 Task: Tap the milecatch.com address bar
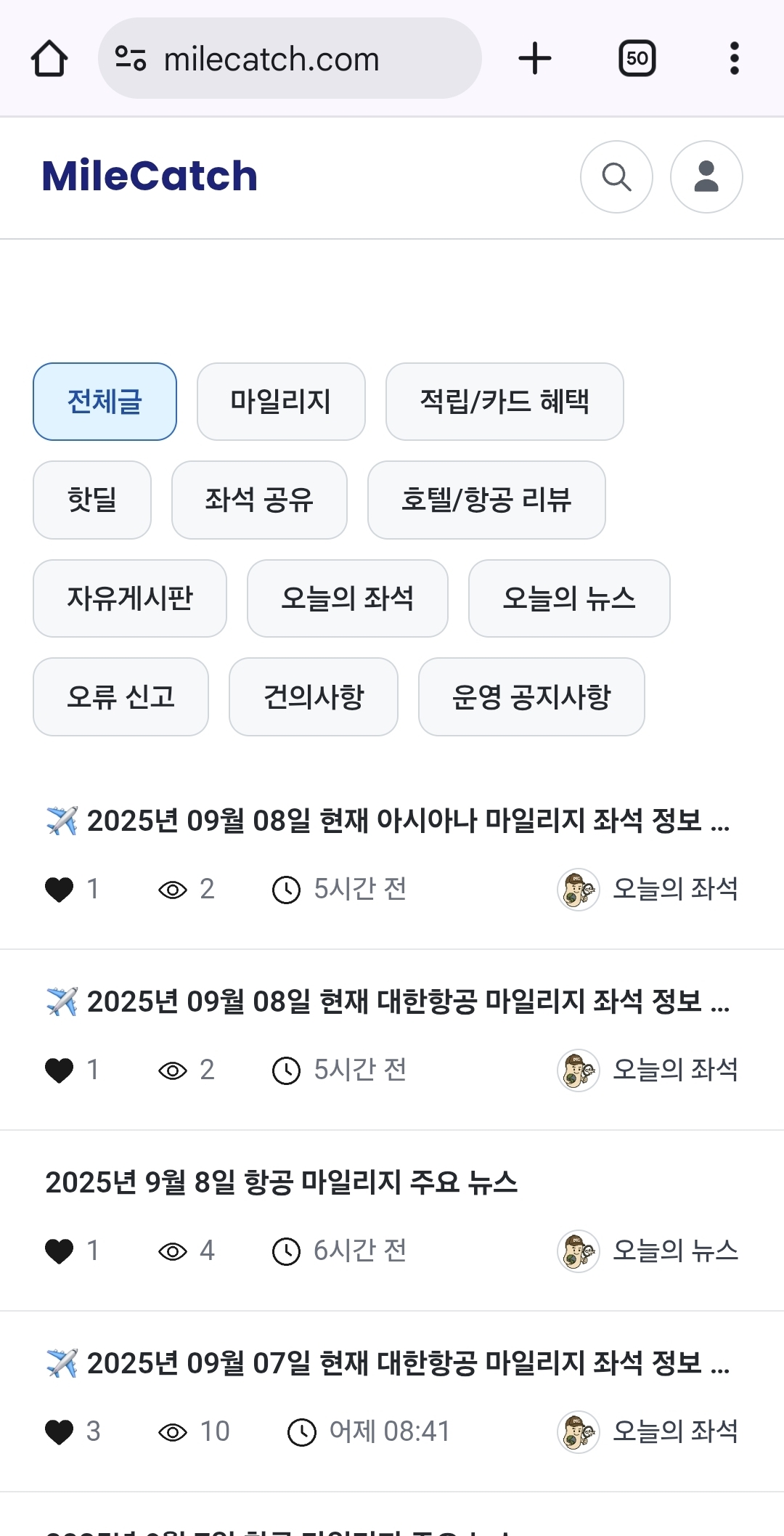(x=290, y=58)
